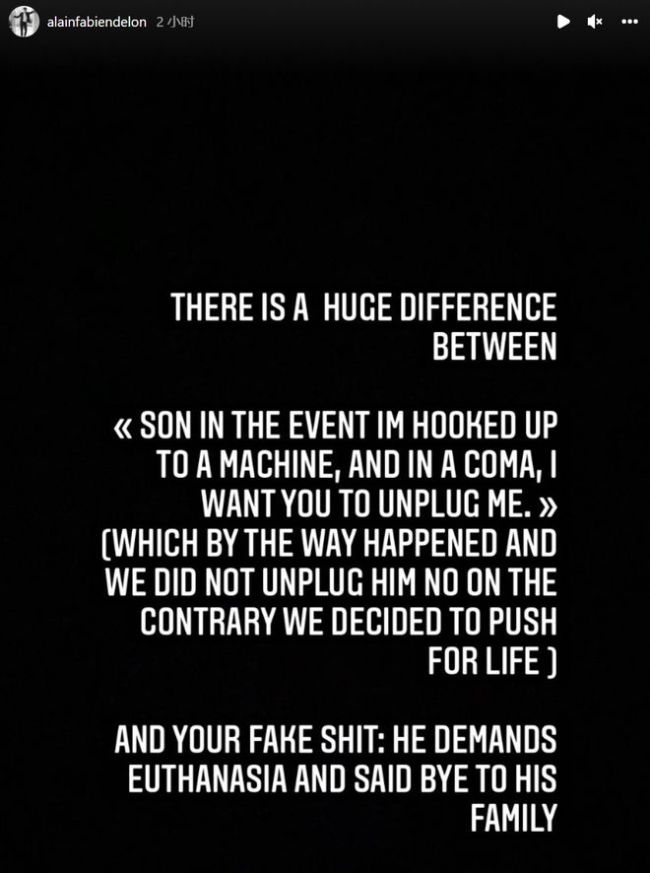Image resolution: width=650 pixels, height=873 pixels.
Task: Unmute the story audio
Action: (x=595, y=21)
